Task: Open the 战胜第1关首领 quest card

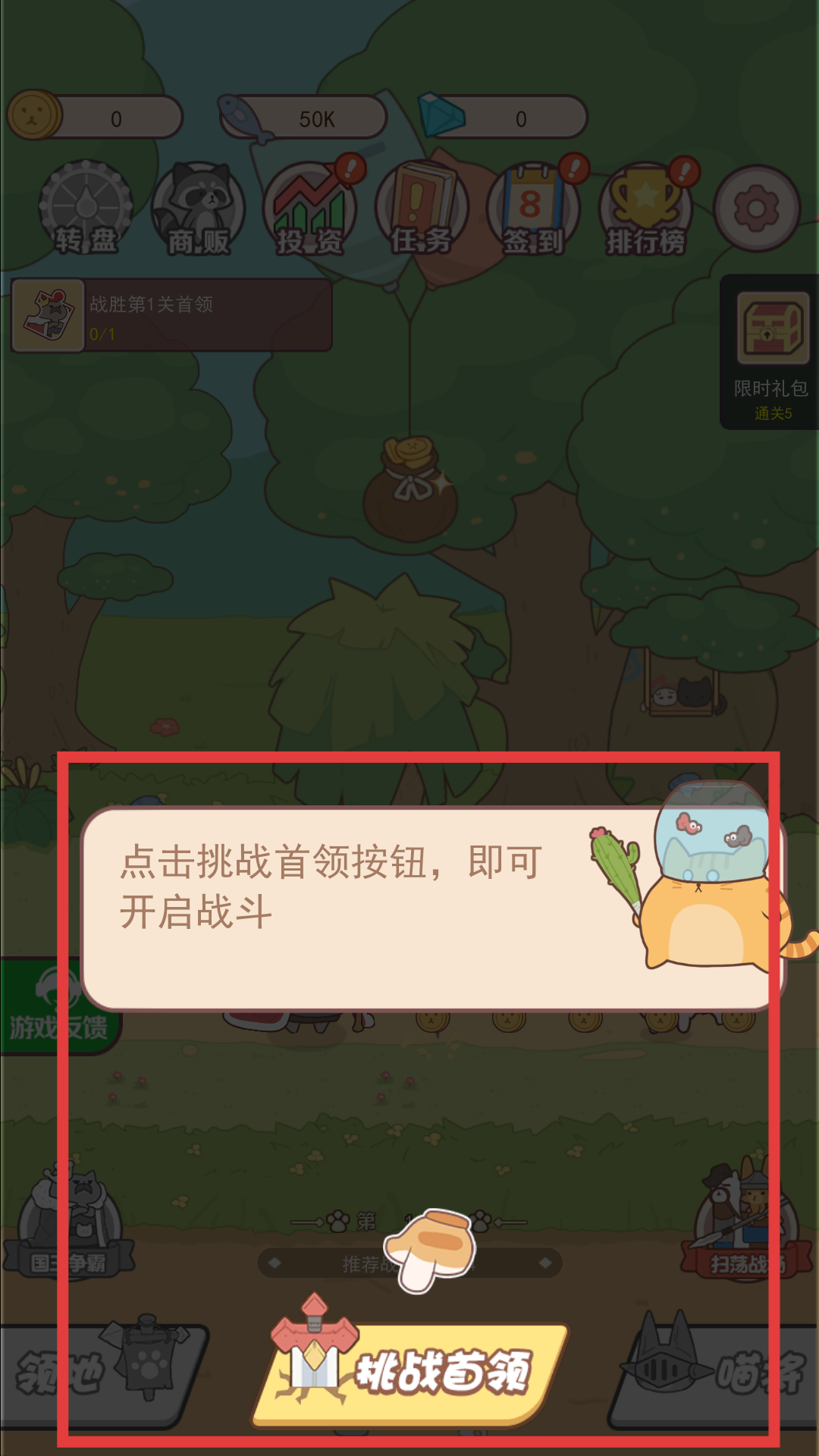Action: click(172, 315)
